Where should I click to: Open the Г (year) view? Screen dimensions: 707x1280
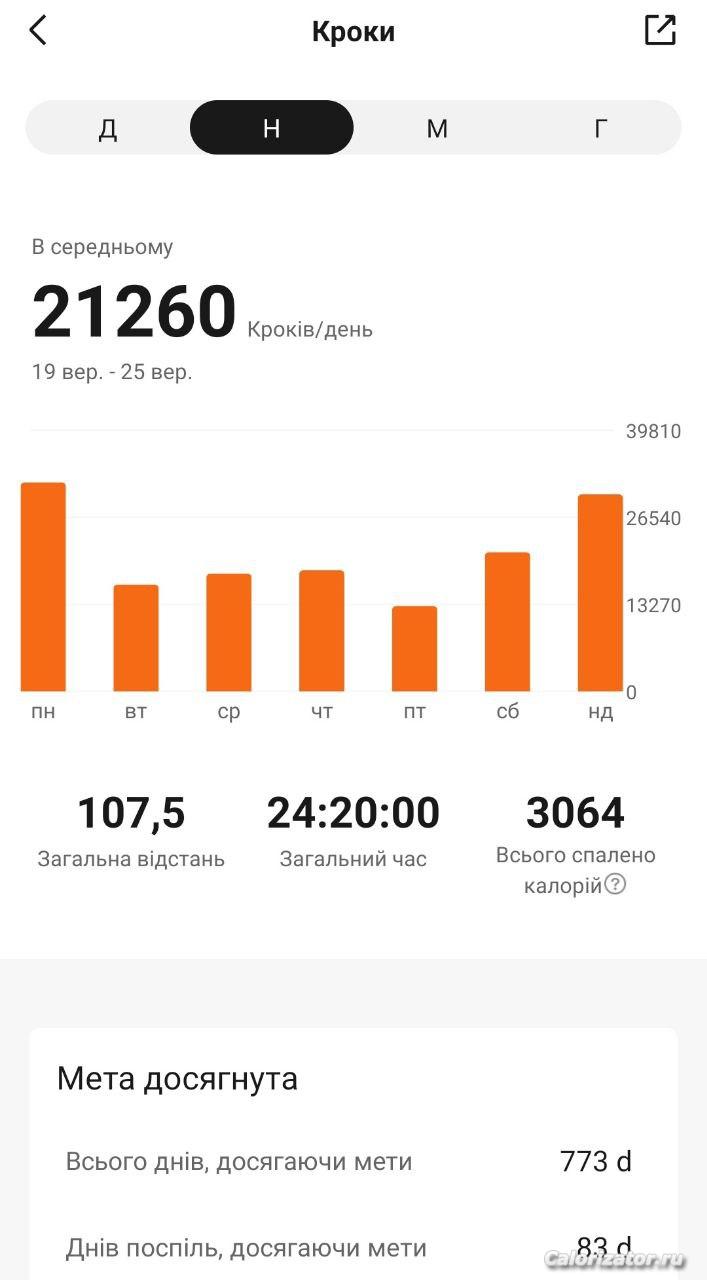tap(600, 128)
